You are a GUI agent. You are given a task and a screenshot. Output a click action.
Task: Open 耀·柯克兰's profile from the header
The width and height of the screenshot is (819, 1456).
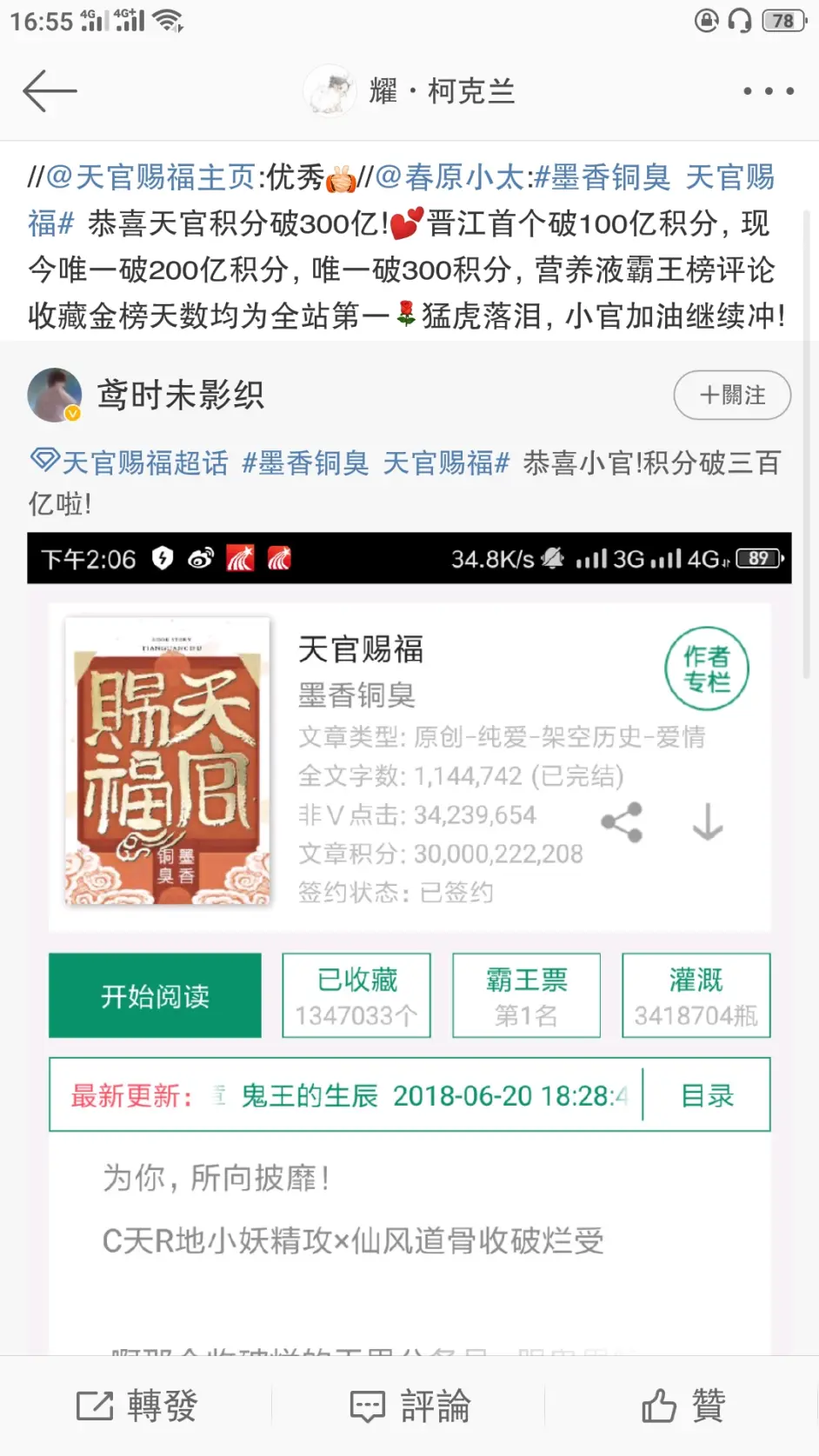[x=410, y=90]
